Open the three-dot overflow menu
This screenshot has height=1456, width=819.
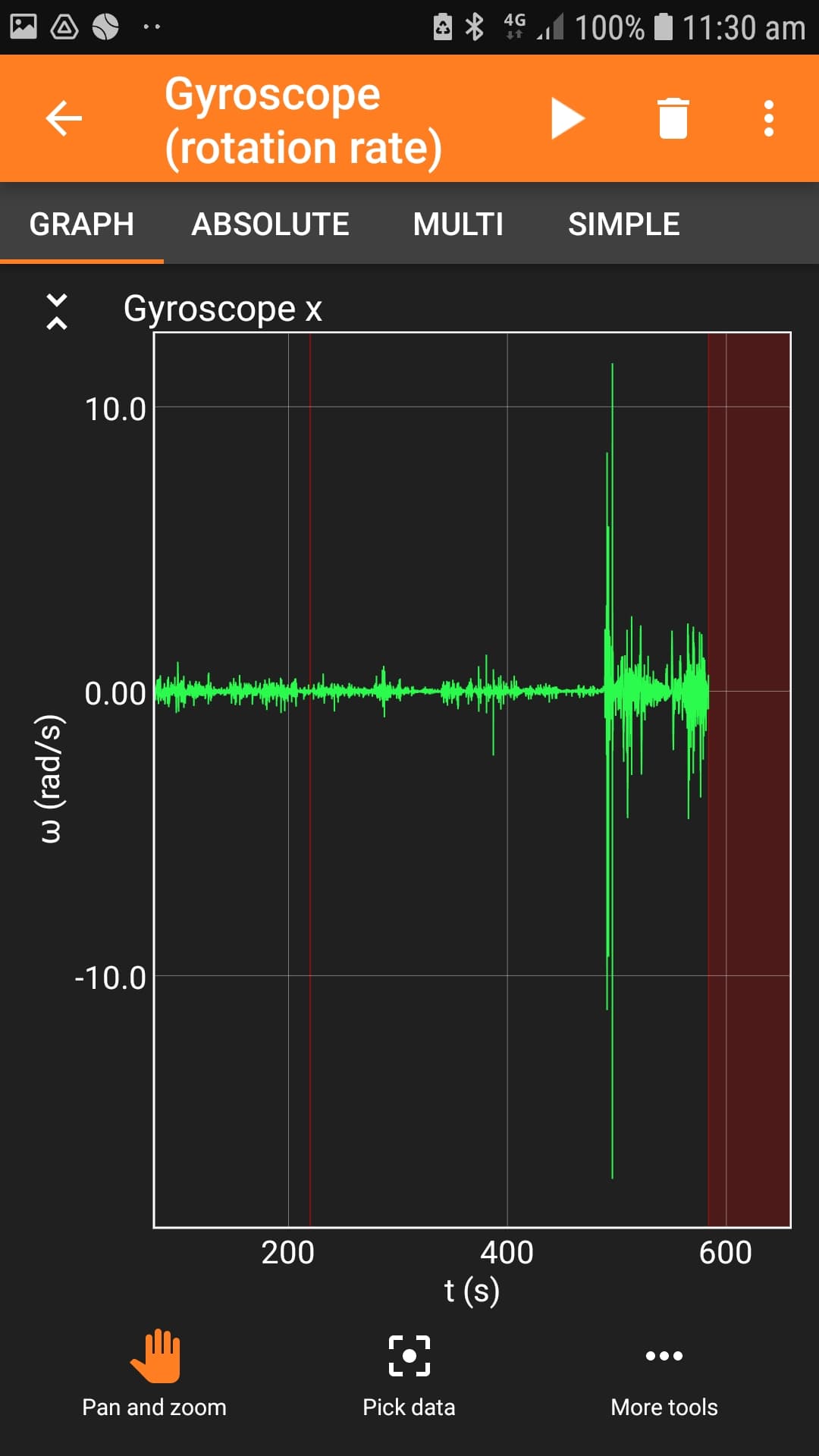pyautogui.click(x=768, y=118)
